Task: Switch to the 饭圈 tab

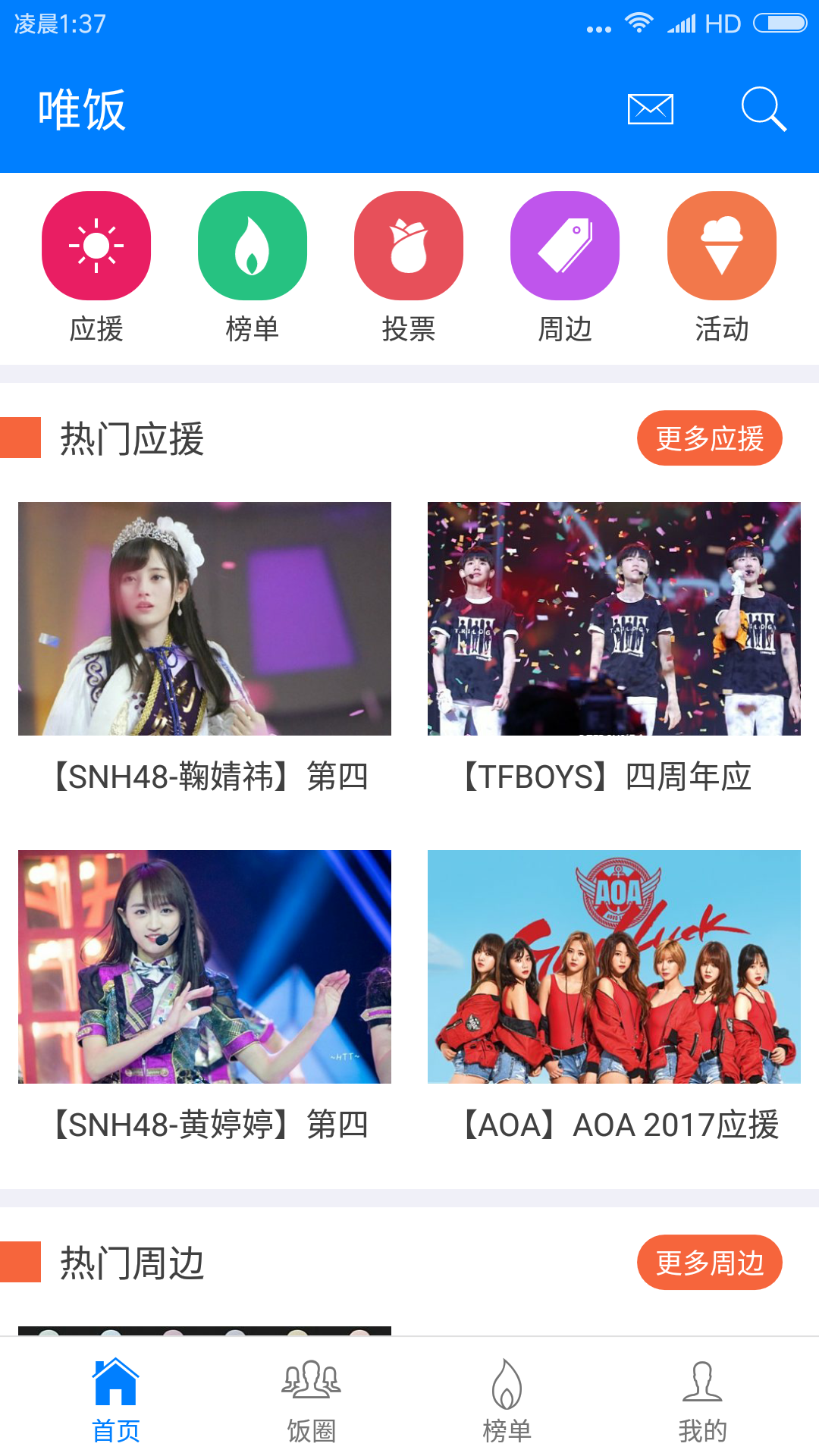Action: tap(311, 1400)
